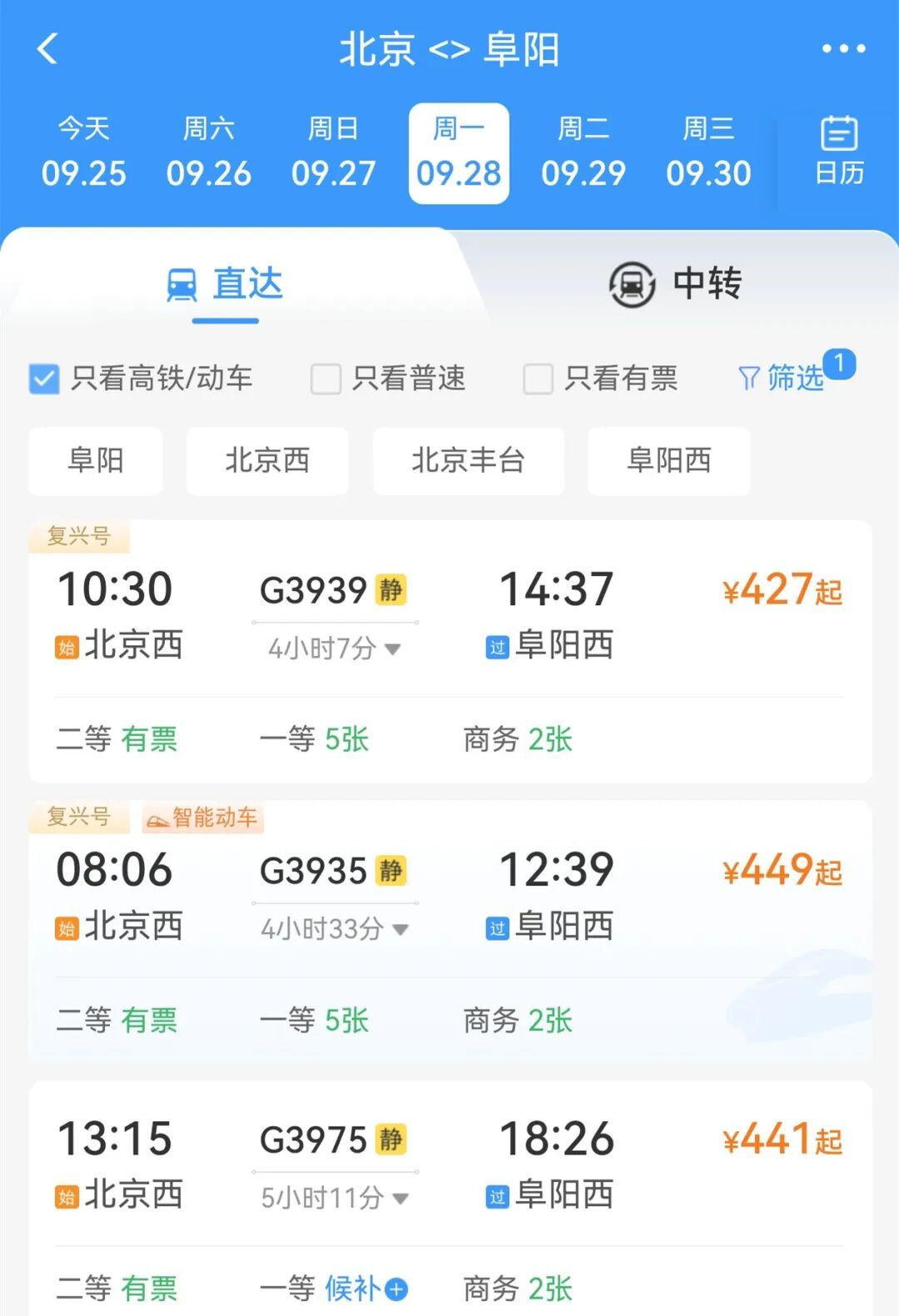
Task: Select the 今天 09.25 date
Action: tap(84, 153)
